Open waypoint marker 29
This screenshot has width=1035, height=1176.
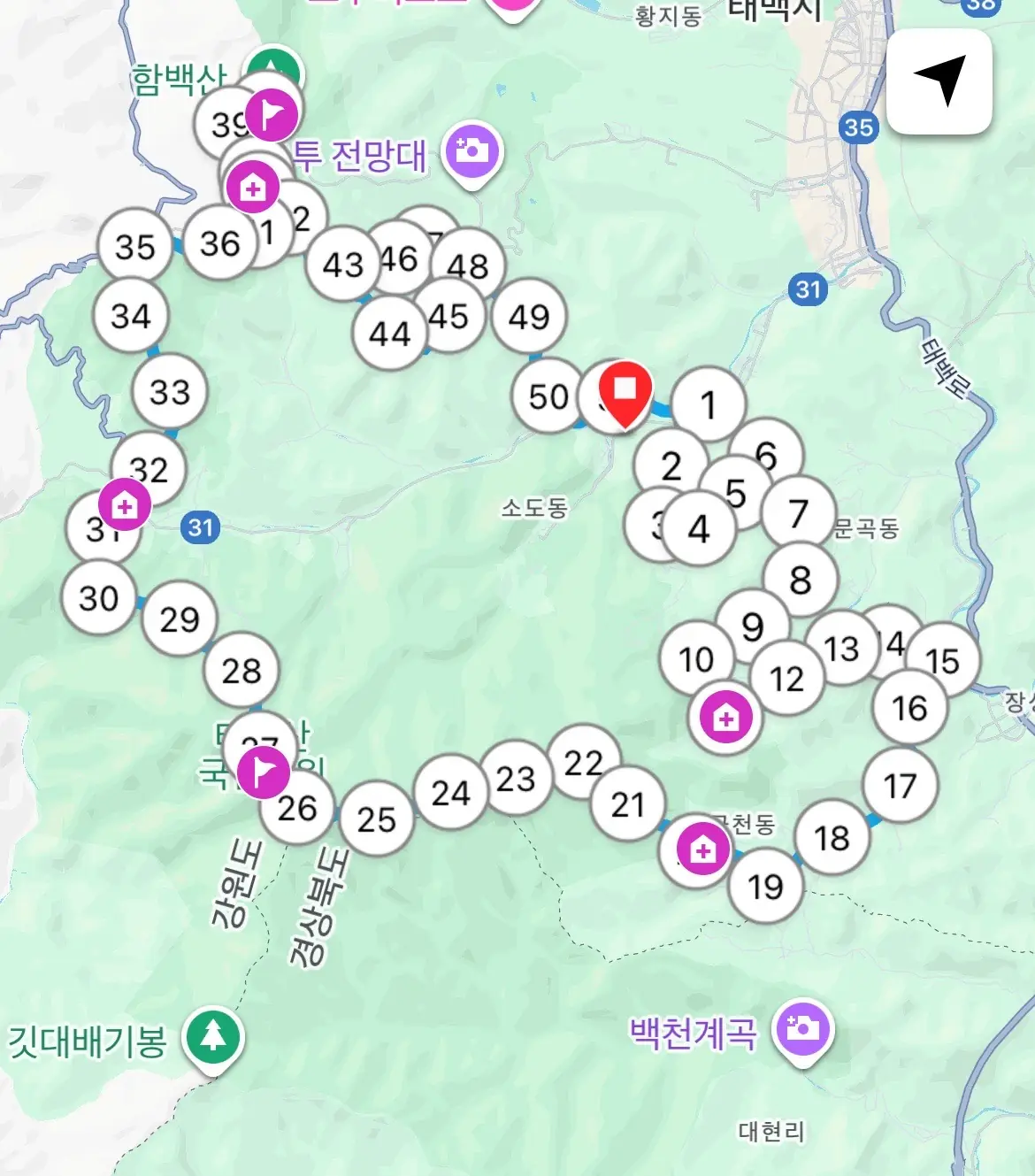180,619
